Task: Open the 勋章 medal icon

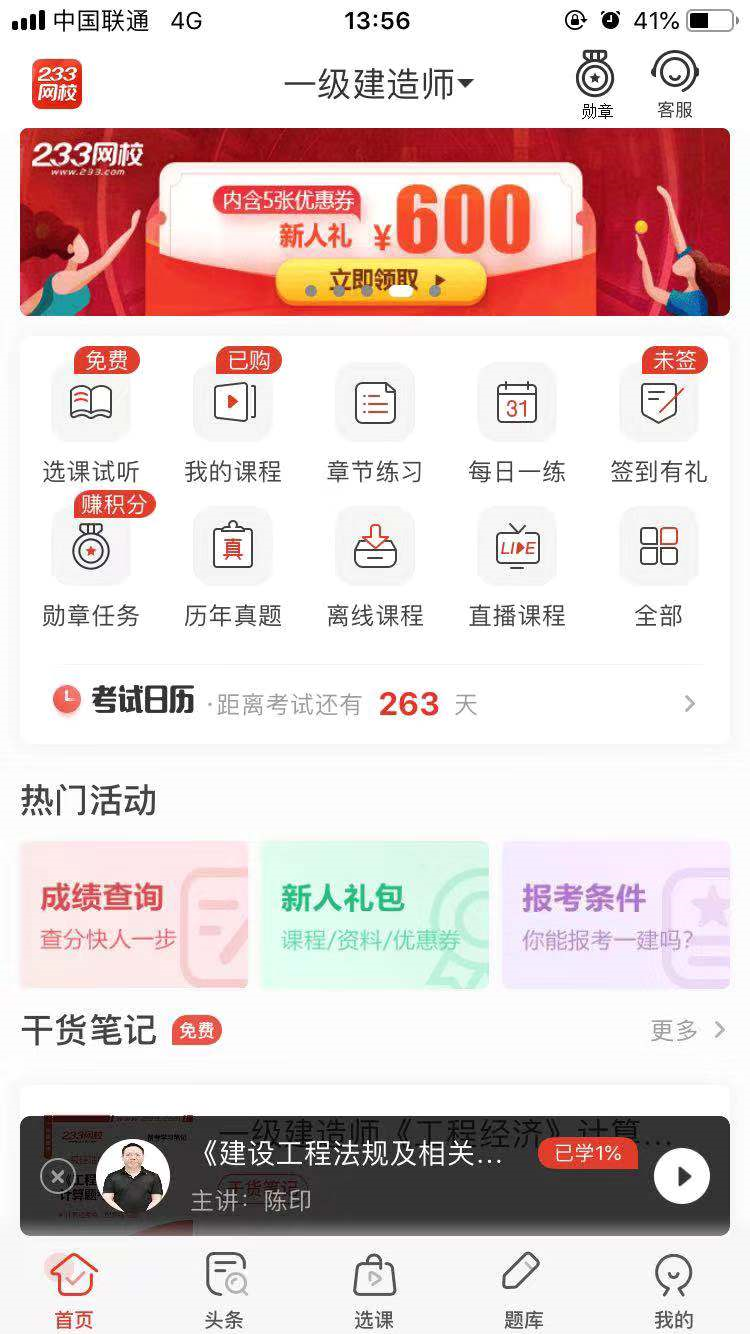Action: pos(595,85)
